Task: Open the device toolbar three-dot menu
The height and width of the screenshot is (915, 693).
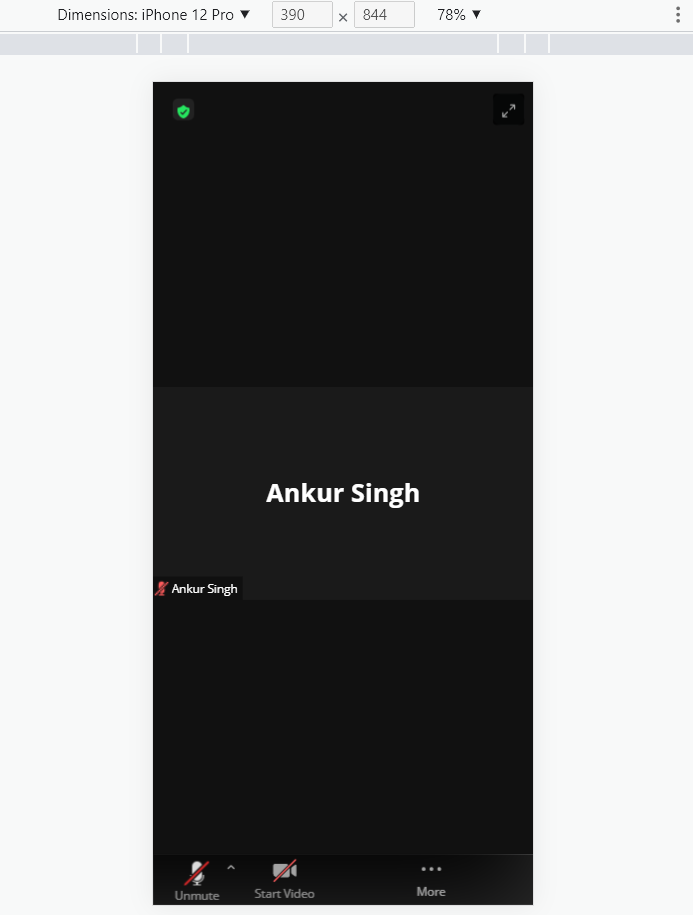Action: (678, 15)
